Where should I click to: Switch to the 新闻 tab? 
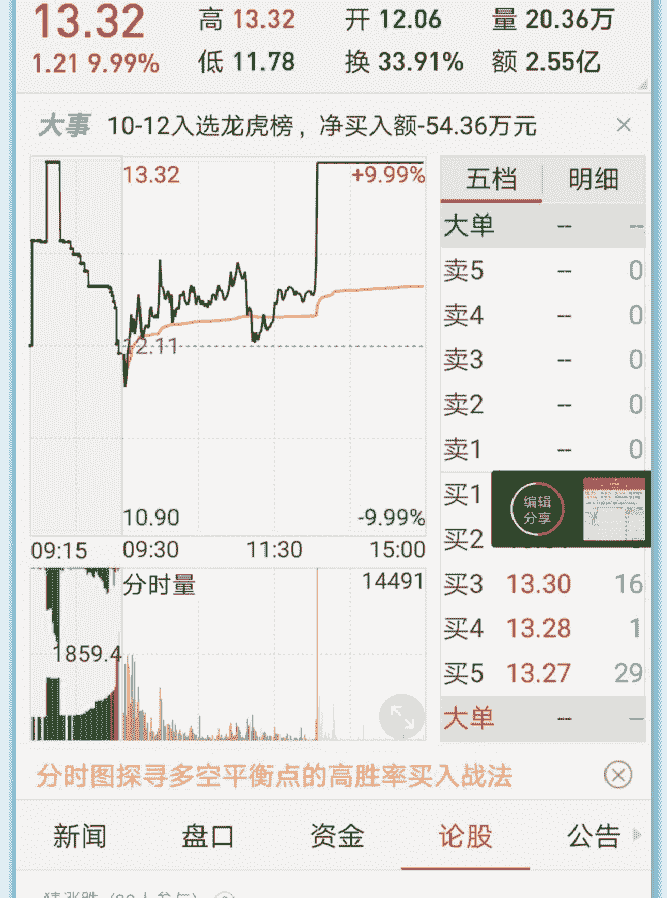pos(79,836)
